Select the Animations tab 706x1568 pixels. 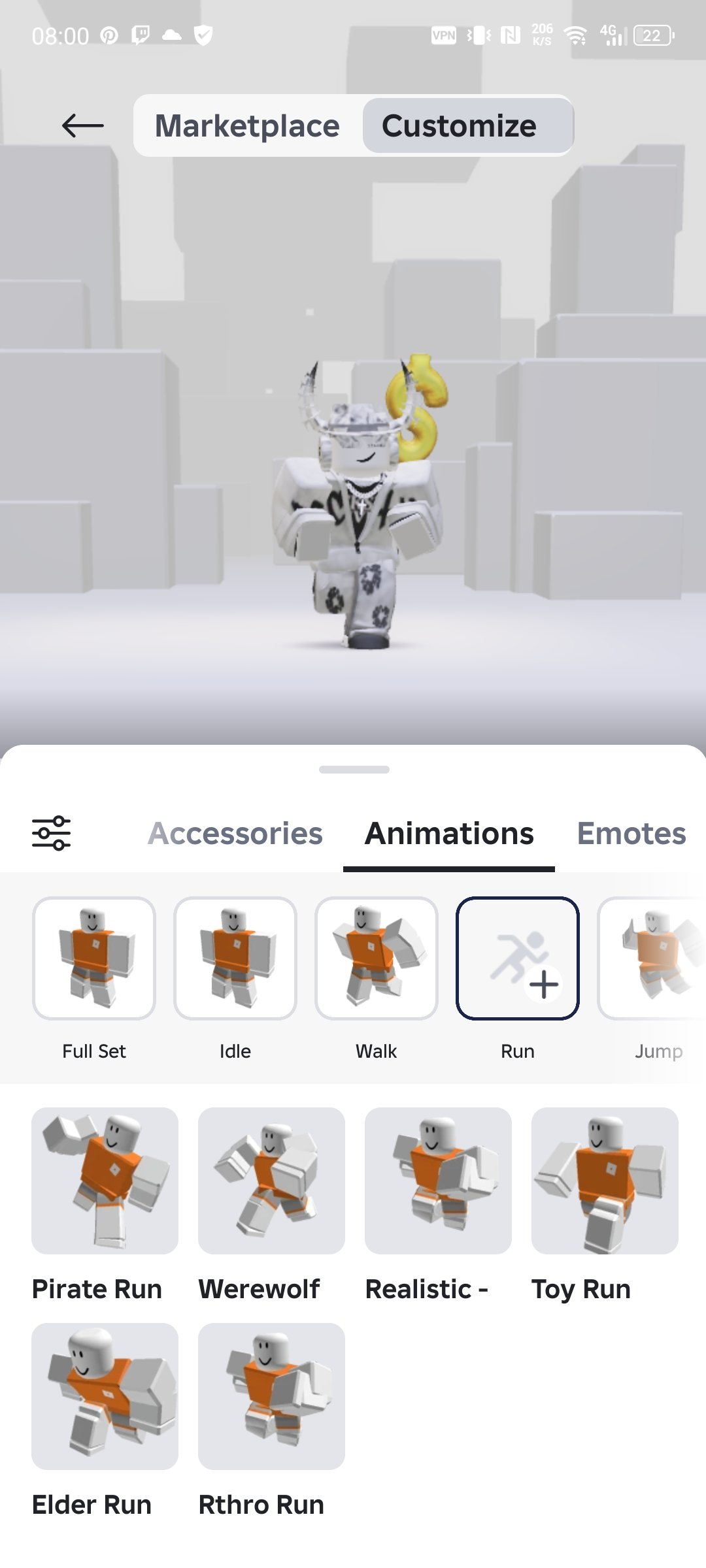(449, 833)
